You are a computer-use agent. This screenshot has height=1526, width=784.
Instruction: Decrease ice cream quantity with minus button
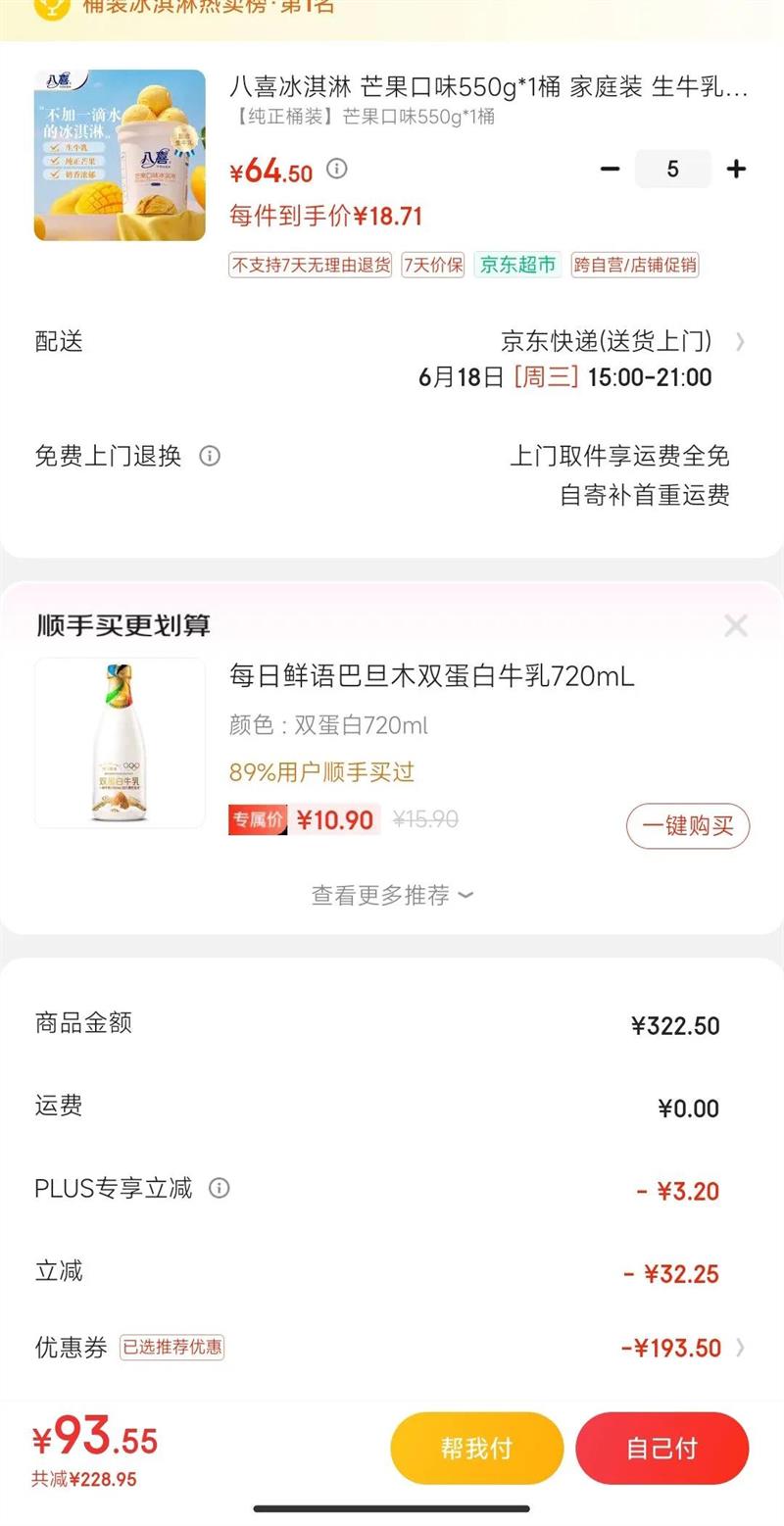click(610, 170)
